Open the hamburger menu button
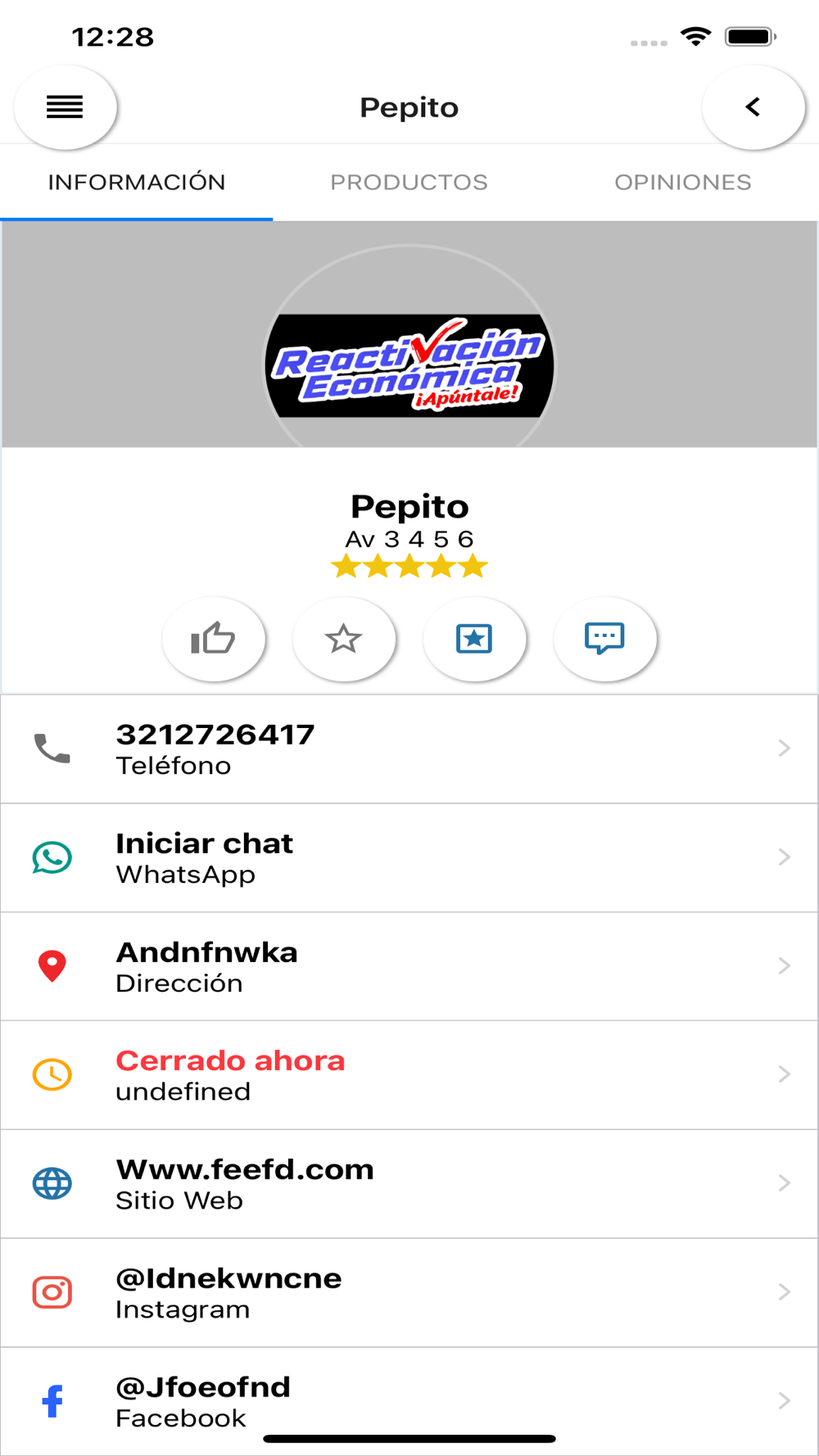819x1456 pixels. click(65, 107)
